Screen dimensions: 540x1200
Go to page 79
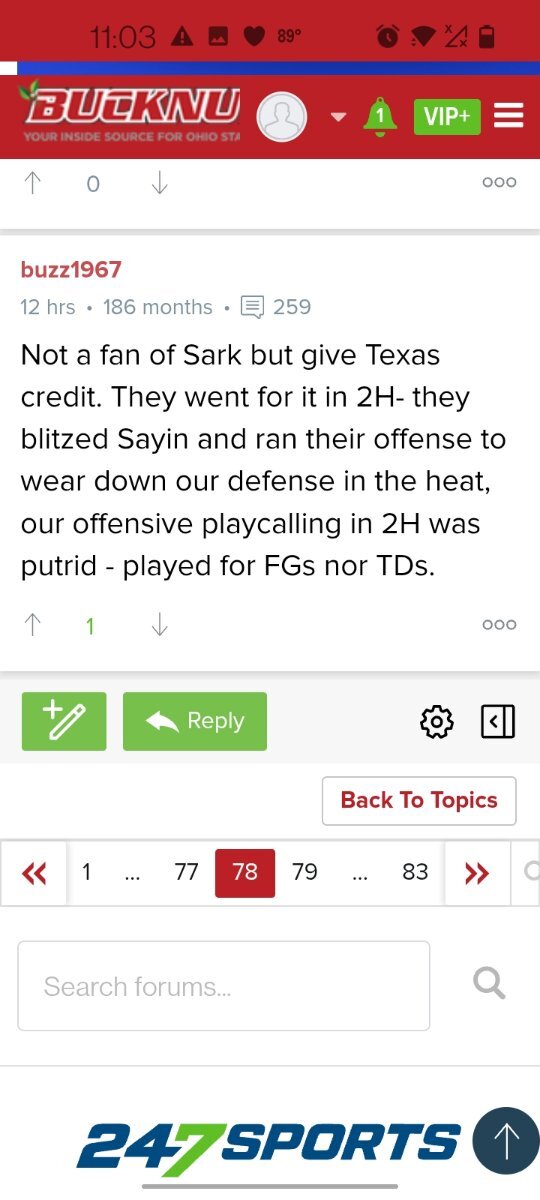305,873
